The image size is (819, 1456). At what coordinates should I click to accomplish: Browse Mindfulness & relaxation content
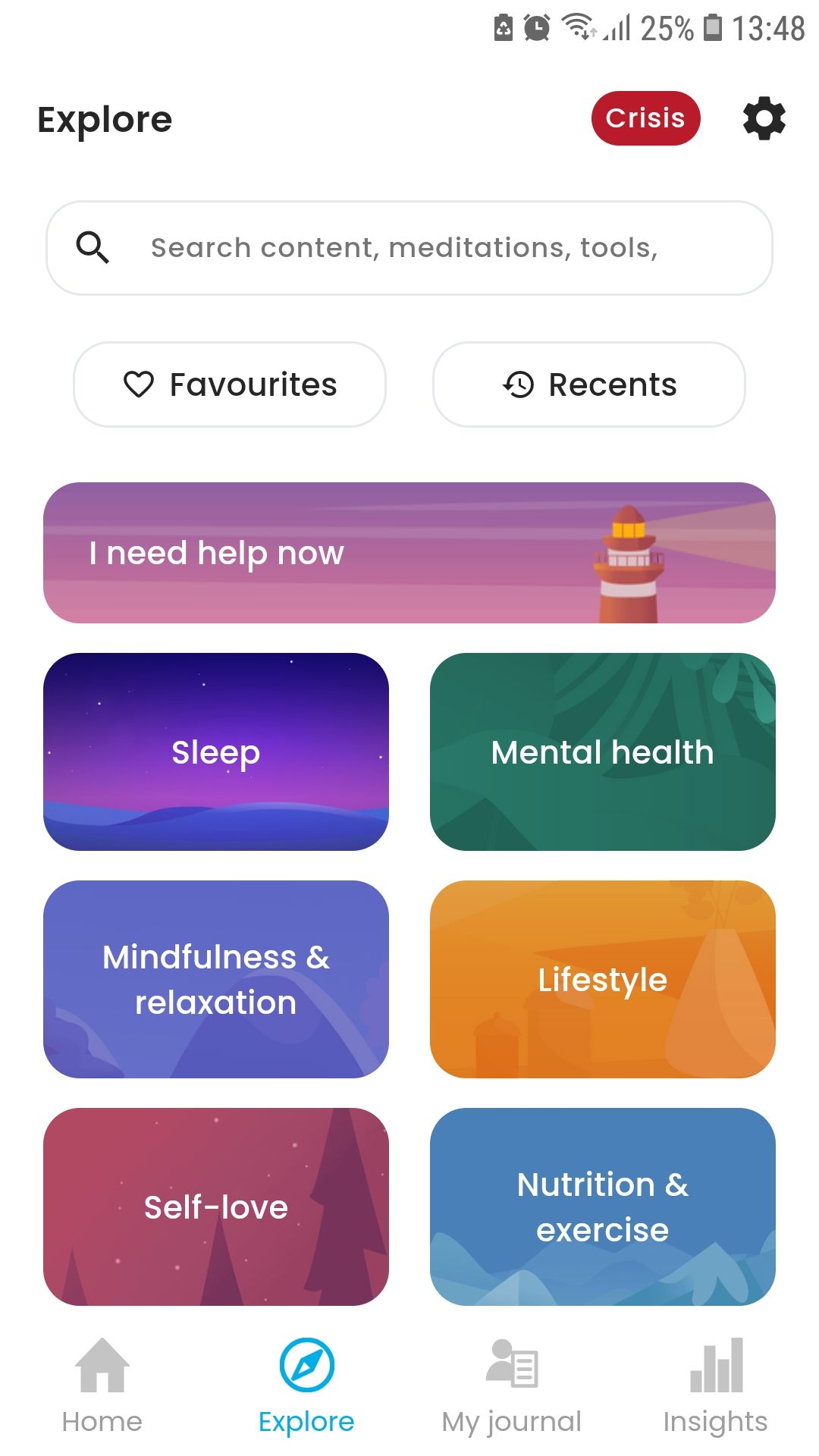point(216,979)
